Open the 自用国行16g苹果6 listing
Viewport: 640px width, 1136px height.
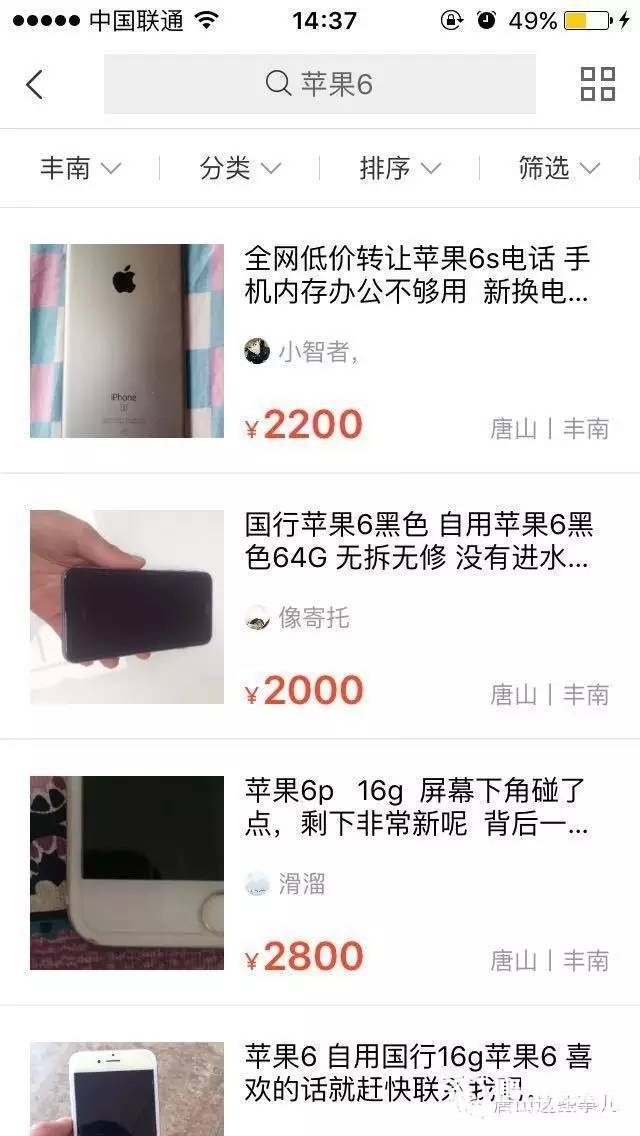pyautogui.click(x=417, y=1072)
